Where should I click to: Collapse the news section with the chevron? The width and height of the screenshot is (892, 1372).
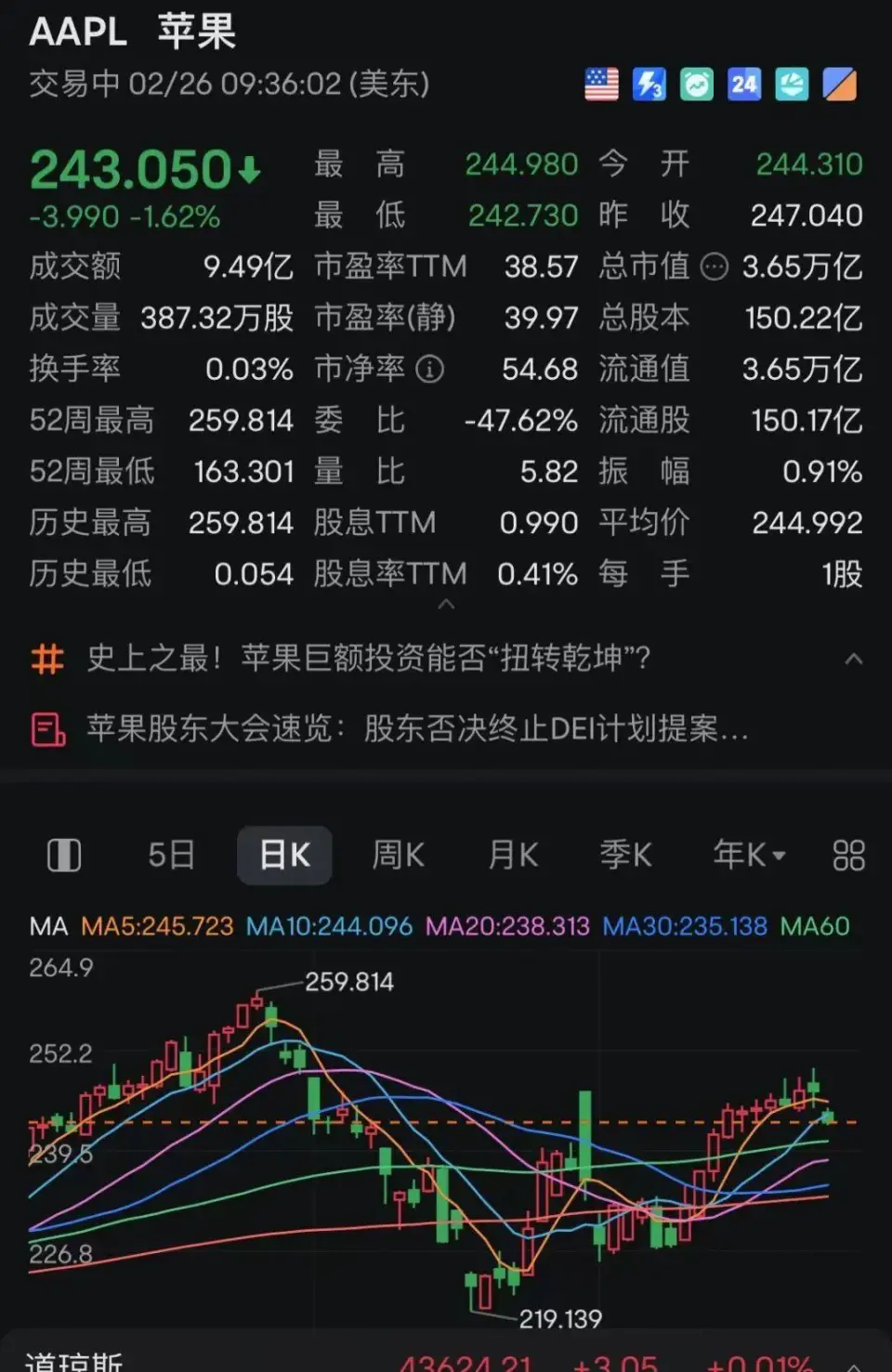coord(853,660)
